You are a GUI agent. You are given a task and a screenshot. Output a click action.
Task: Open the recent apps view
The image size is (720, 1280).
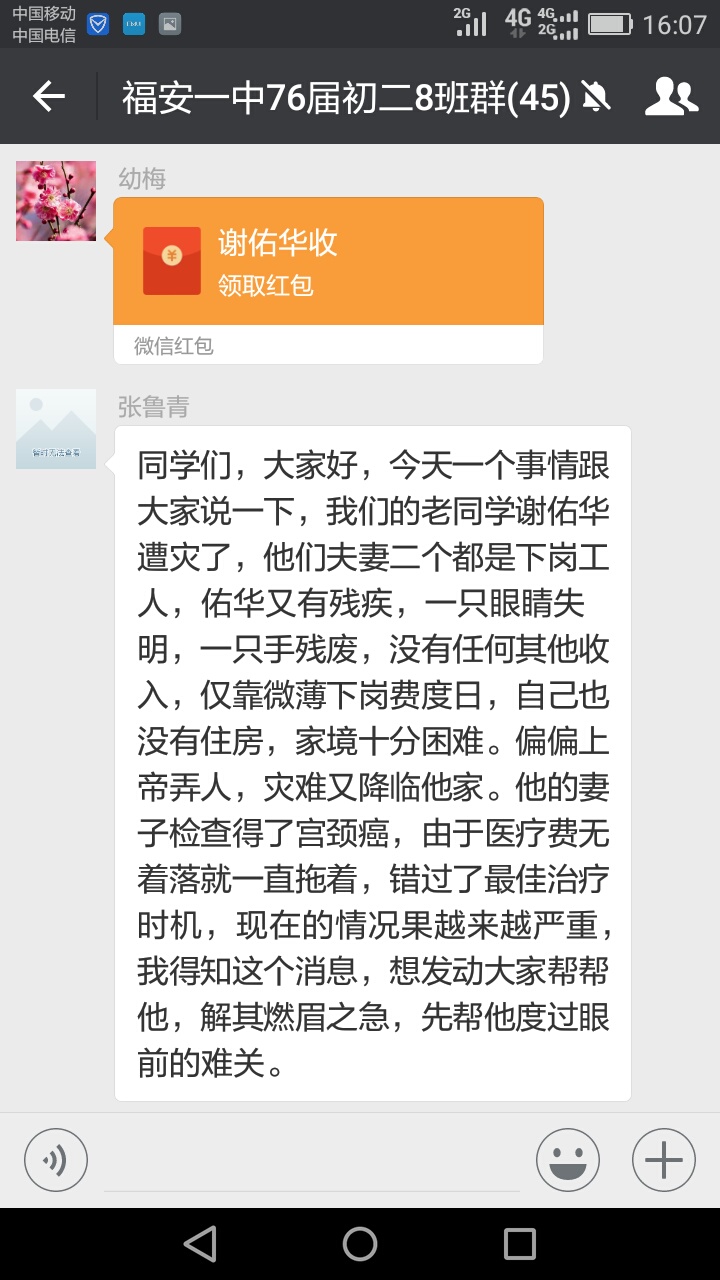(x=520, y=1244)
